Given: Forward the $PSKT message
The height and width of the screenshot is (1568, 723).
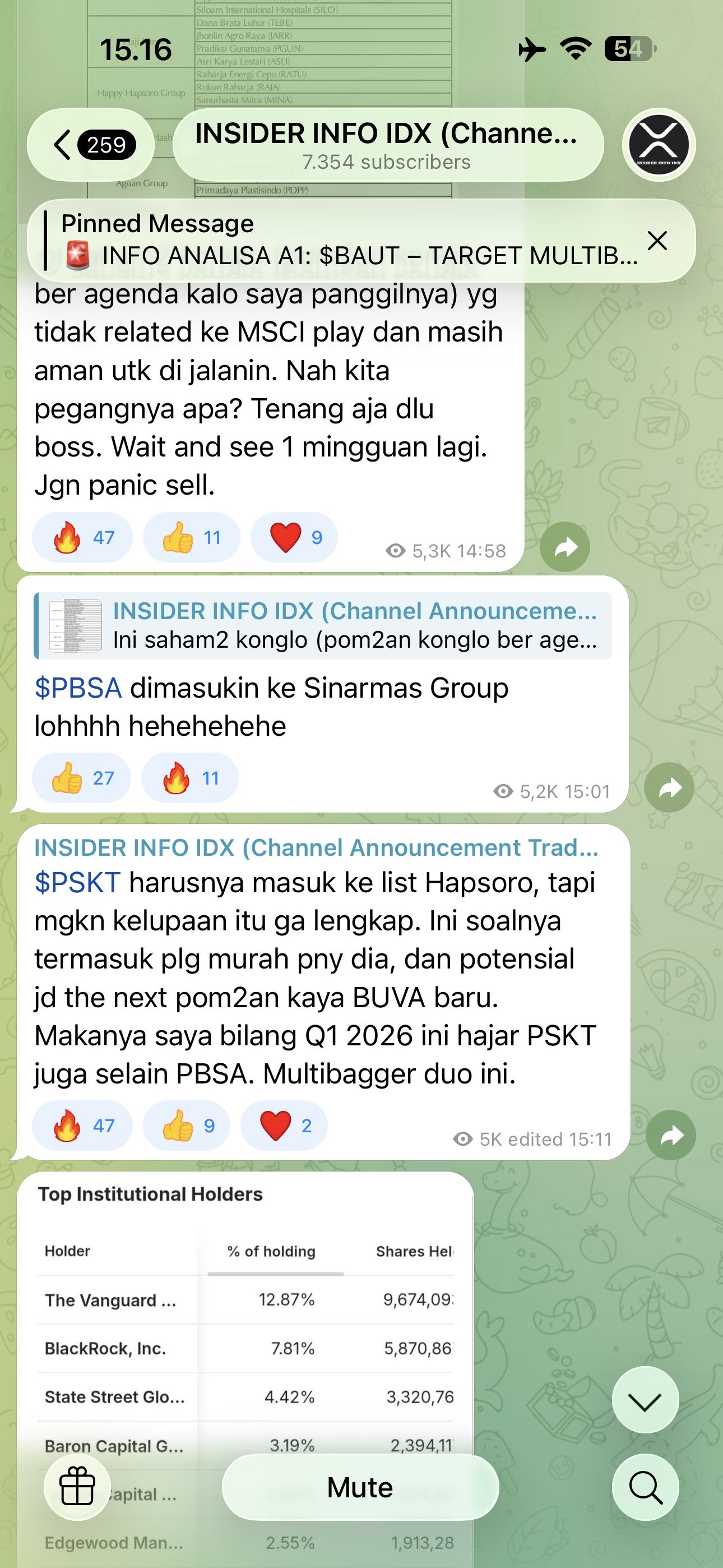Looking at the screenshot, I should click(670, 1135).
